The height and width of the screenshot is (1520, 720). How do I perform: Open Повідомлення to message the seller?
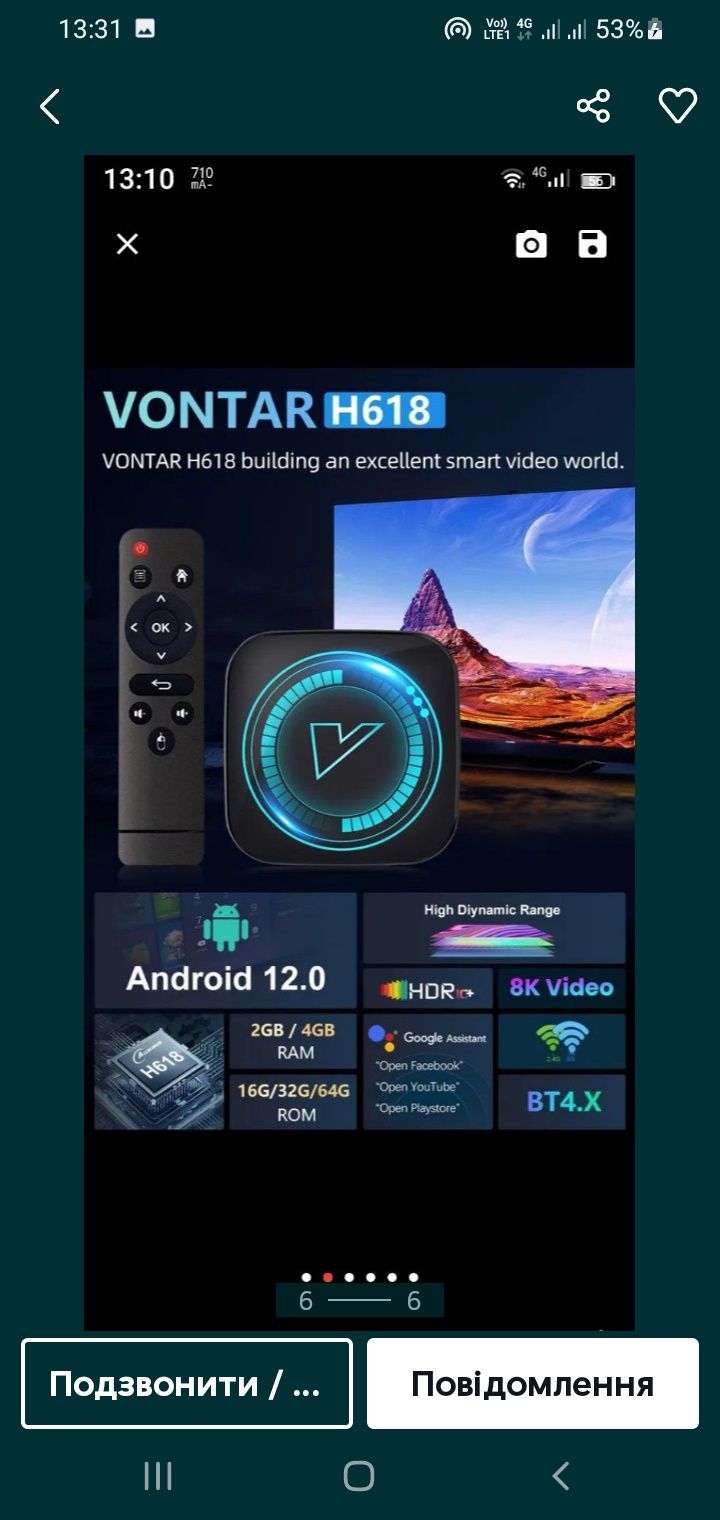click(532, 1384)
